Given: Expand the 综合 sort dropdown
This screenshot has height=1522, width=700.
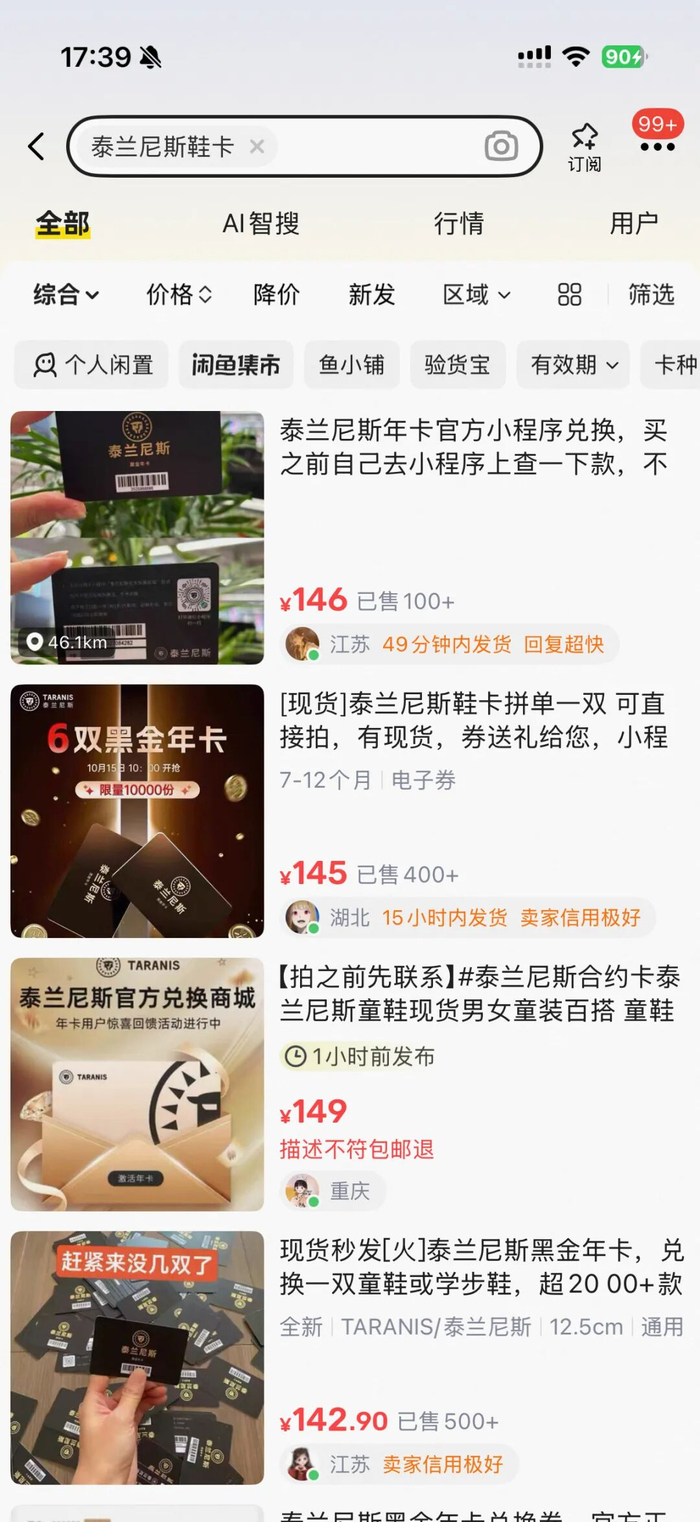Looking at the screenshot, I should [66, 294].
